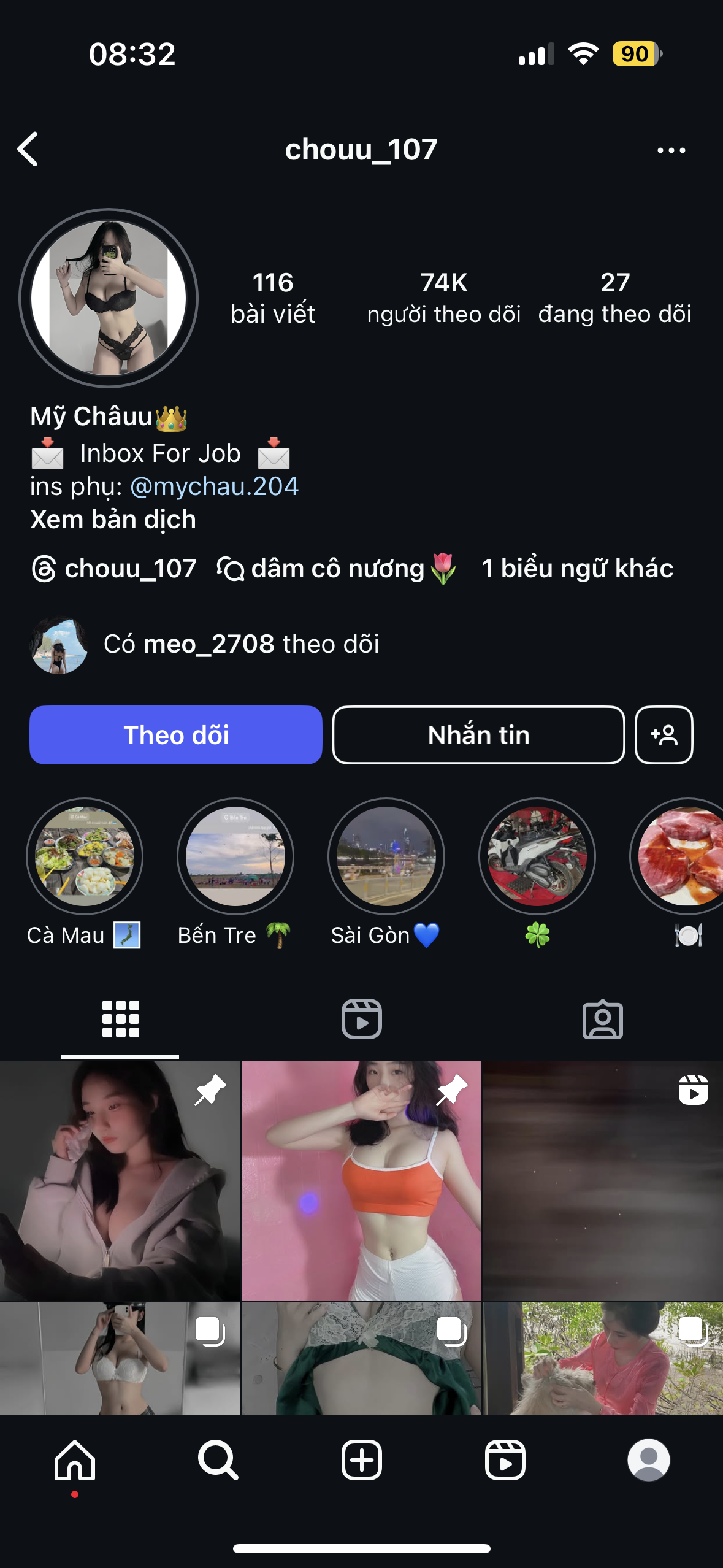Show suggested accounts with add-person icon

point(664,735)
